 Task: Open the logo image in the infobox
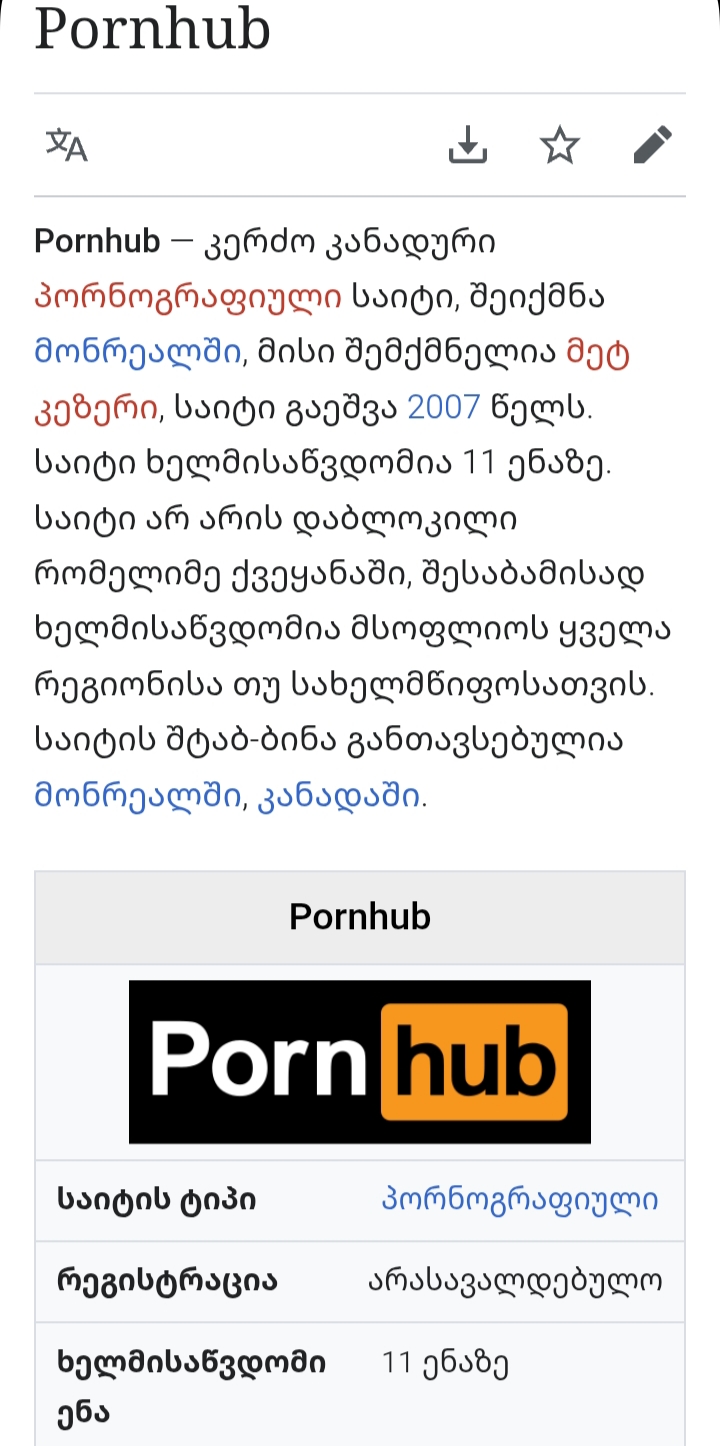(360, 1062)
